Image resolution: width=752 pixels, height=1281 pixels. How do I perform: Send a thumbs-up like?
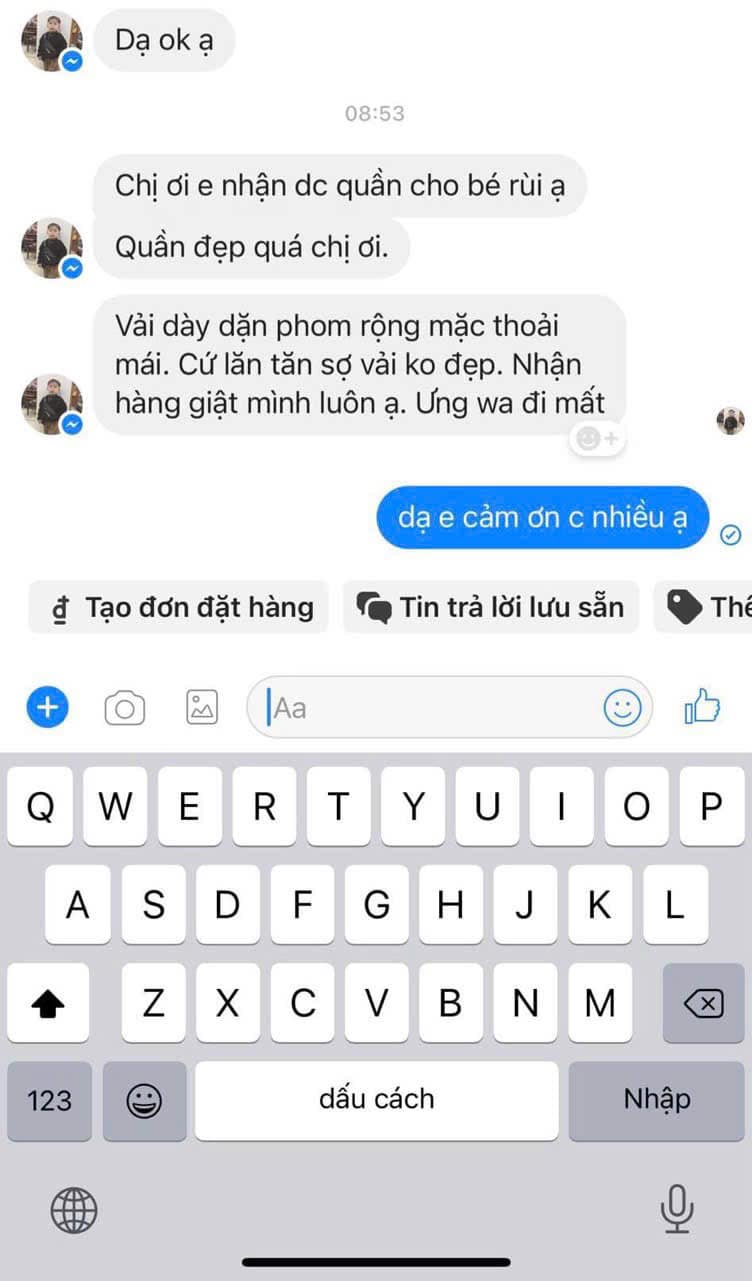[702, 708]
